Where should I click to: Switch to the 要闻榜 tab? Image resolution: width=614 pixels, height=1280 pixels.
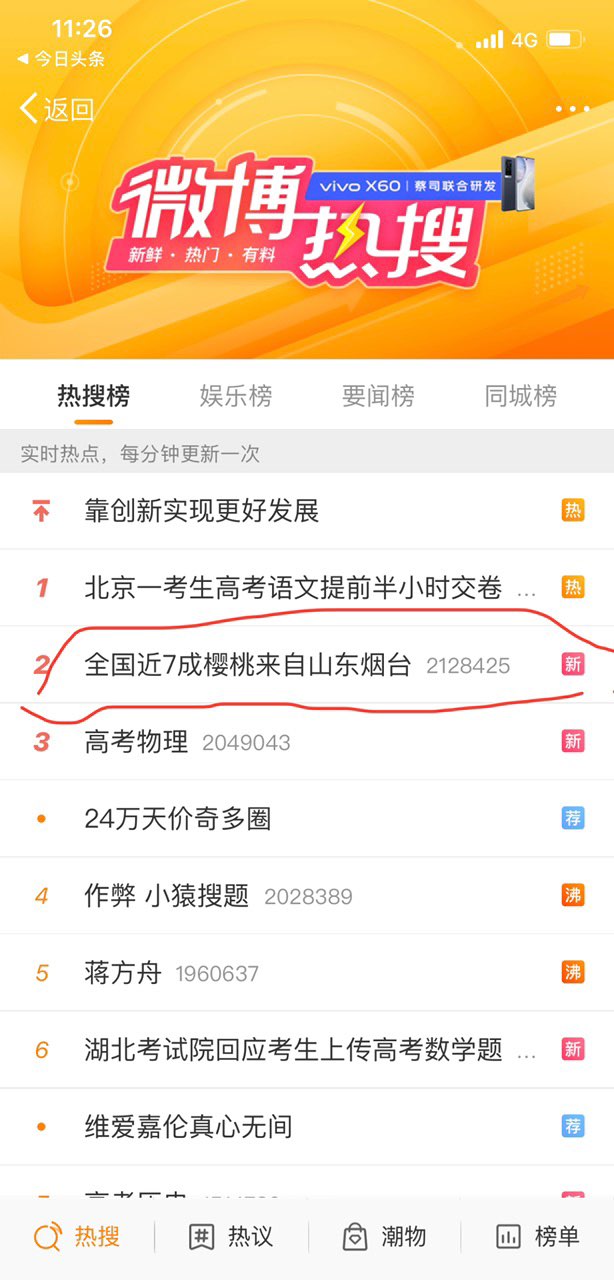click(378, 396)
